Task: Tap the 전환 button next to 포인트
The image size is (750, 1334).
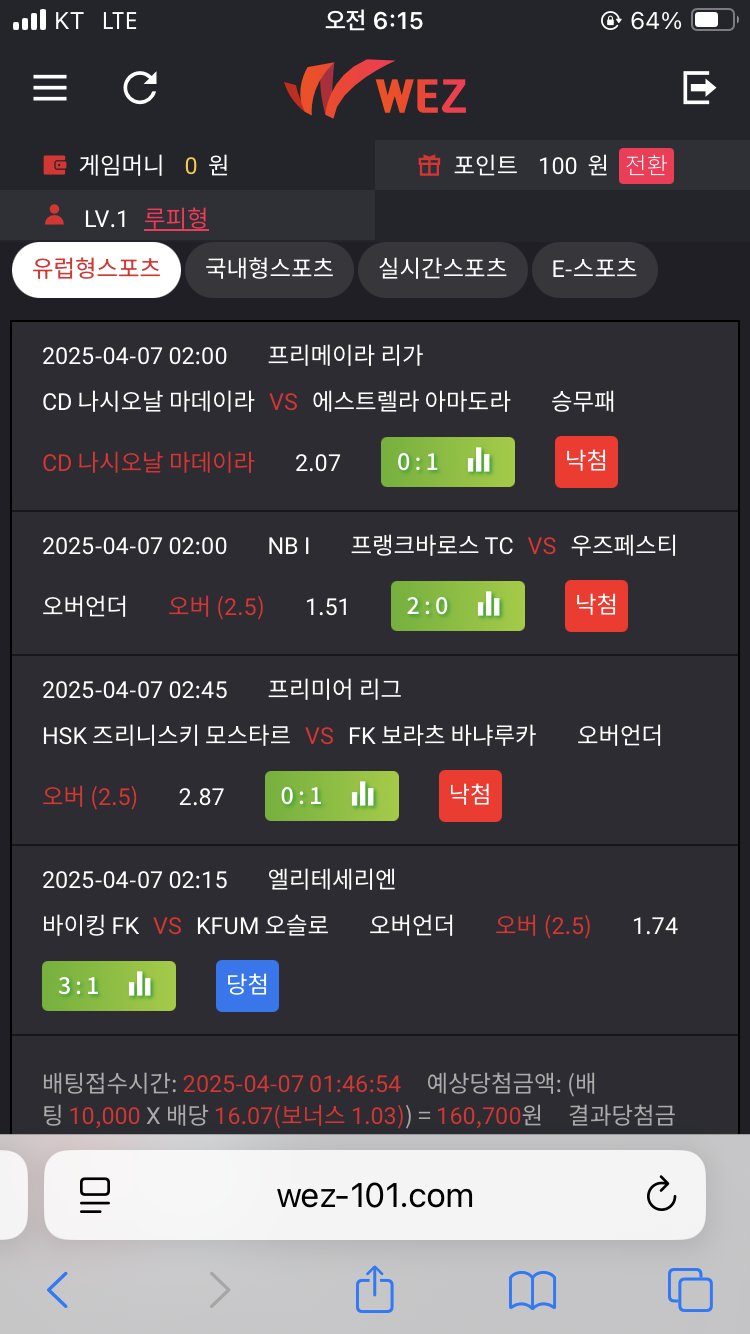Action: [x=646, y=165]
